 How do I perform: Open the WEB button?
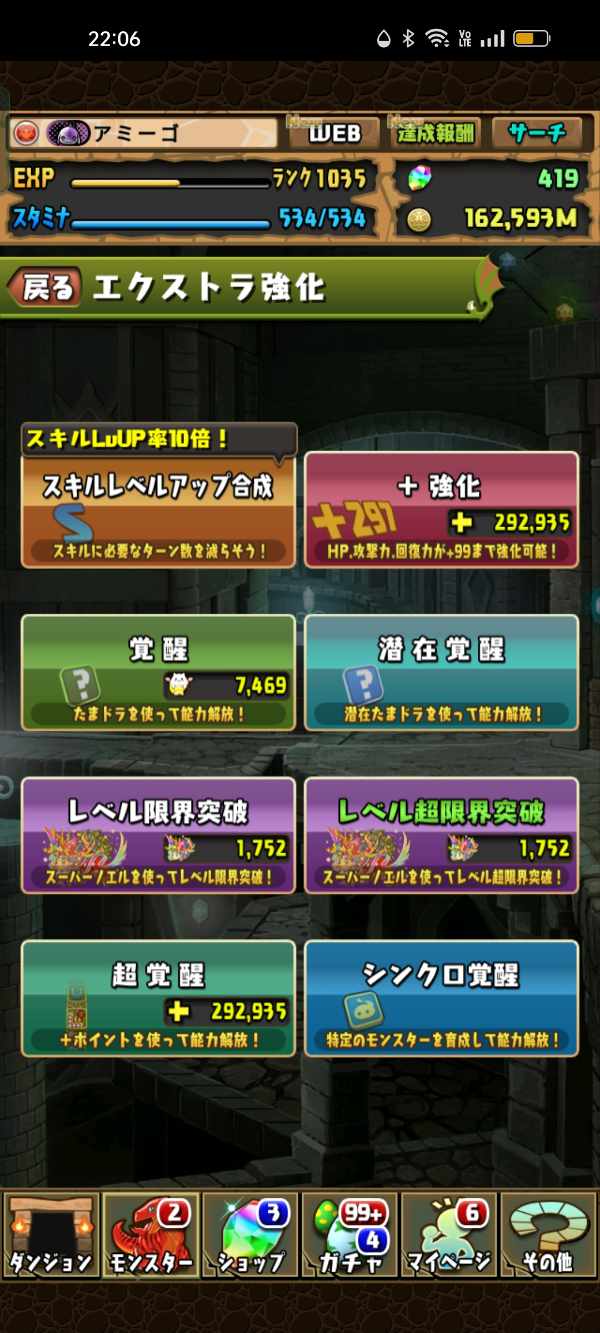(x=334, y=133)
